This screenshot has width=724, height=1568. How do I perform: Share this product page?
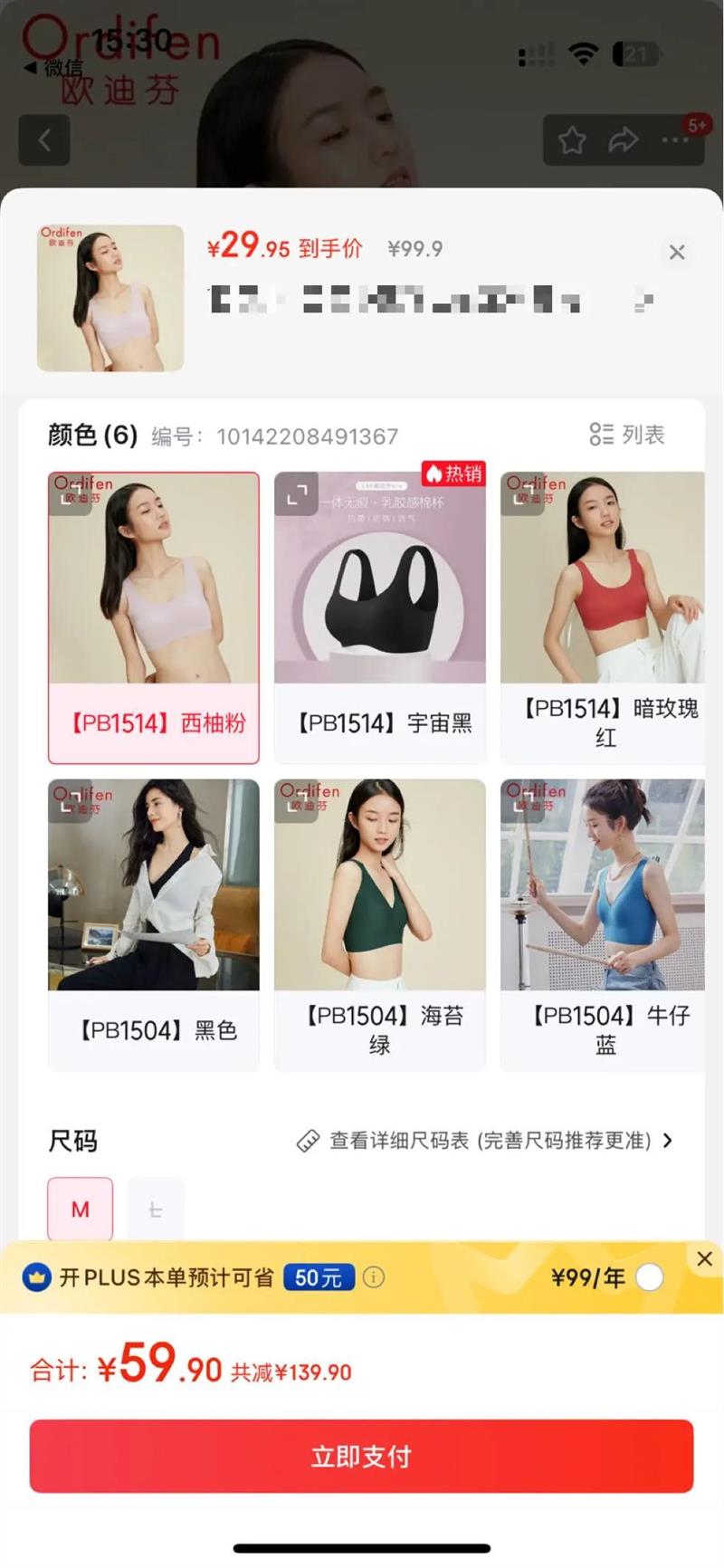pos(624,140)
